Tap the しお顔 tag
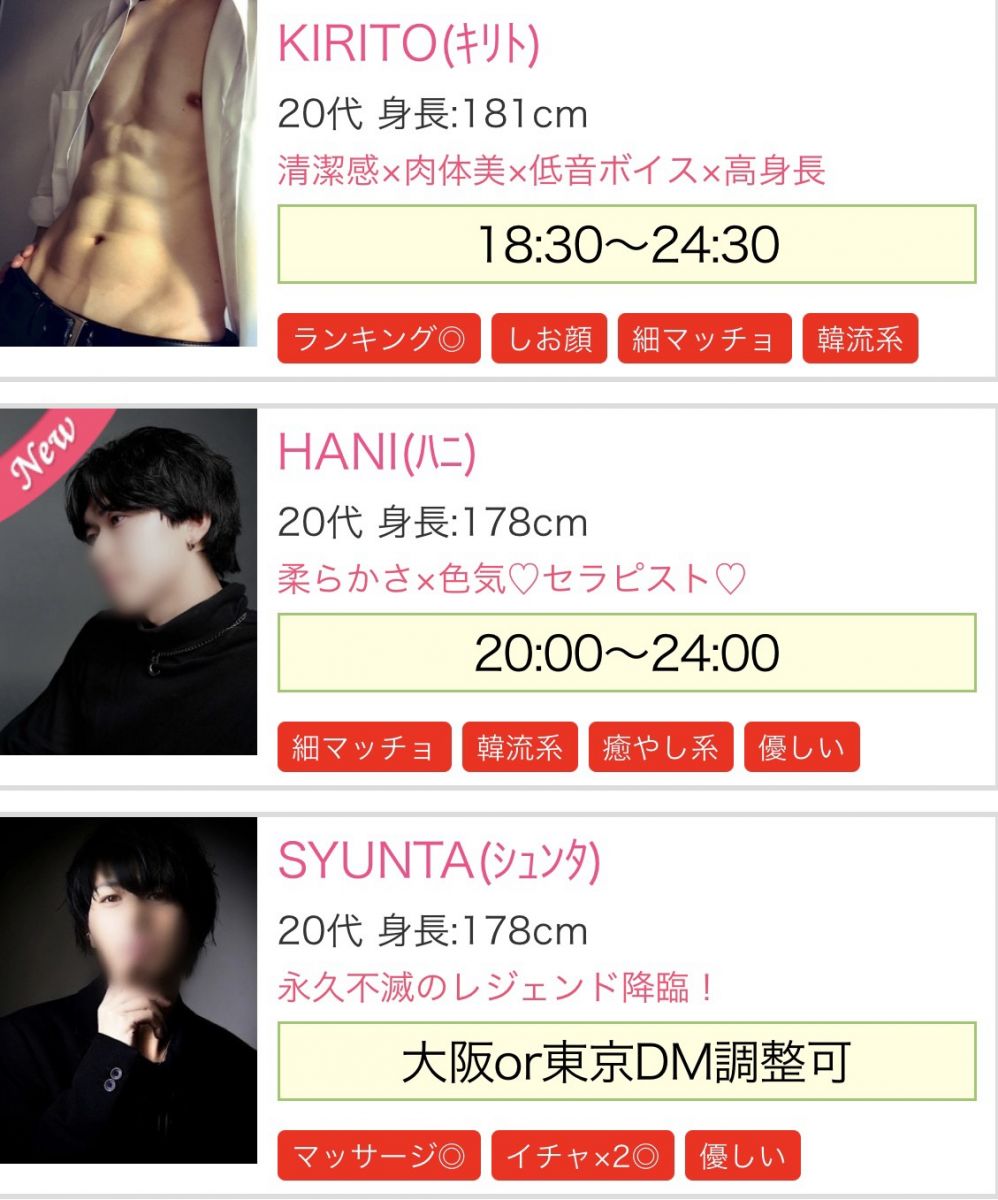 (549, 338)
